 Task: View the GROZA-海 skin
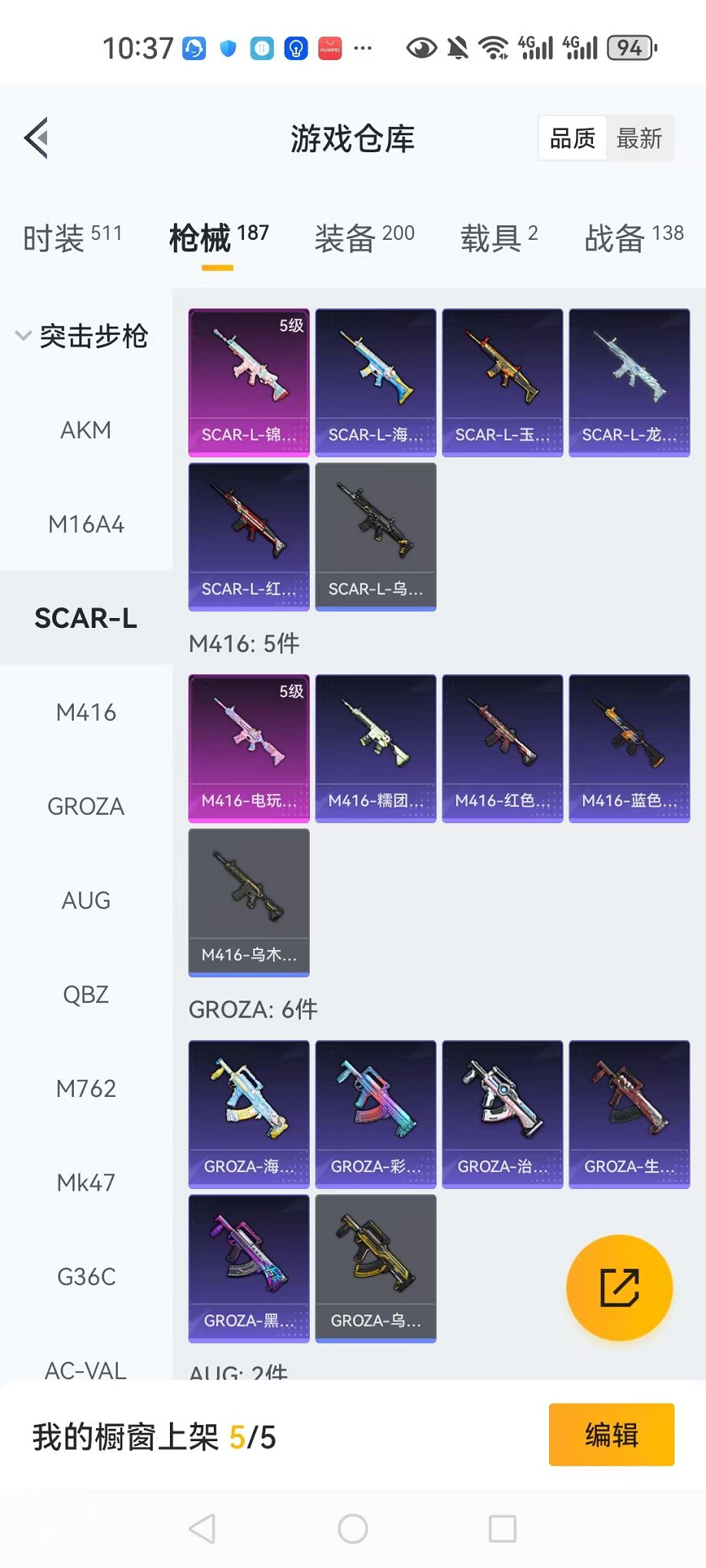click(x=248, y=1114)
